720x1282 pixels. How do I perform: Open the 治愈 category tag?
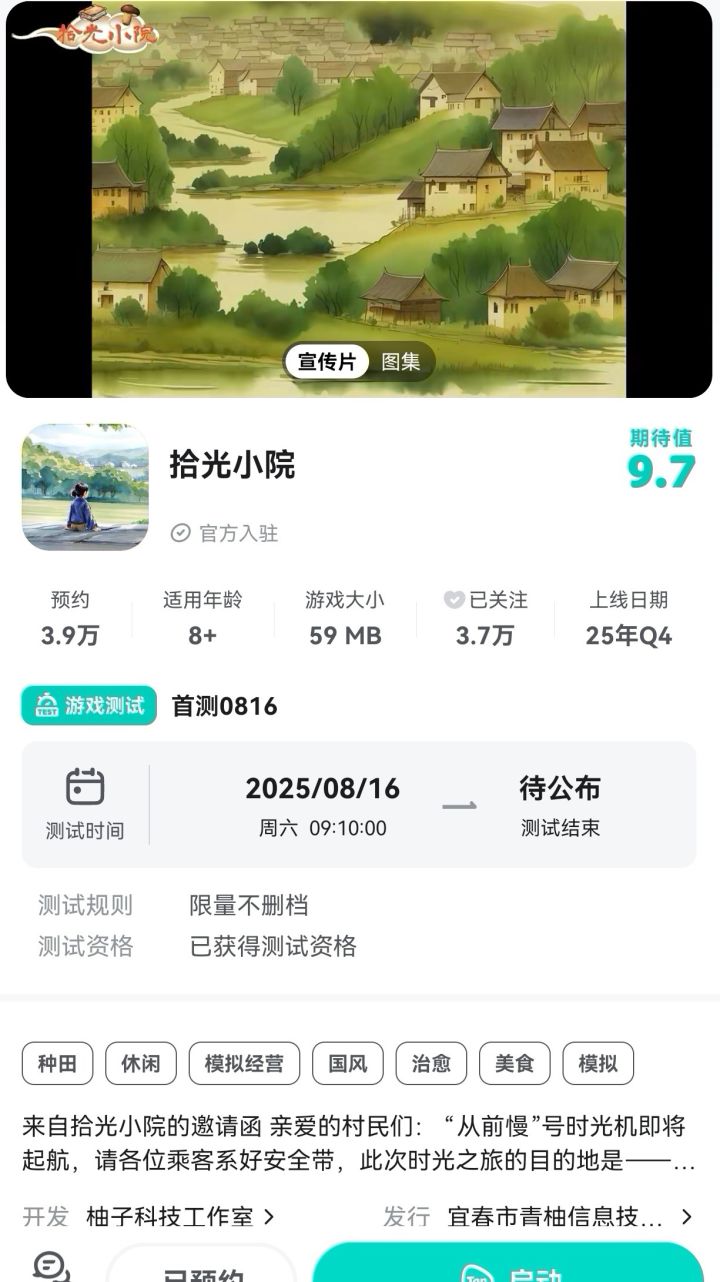tap(430, 1064)
